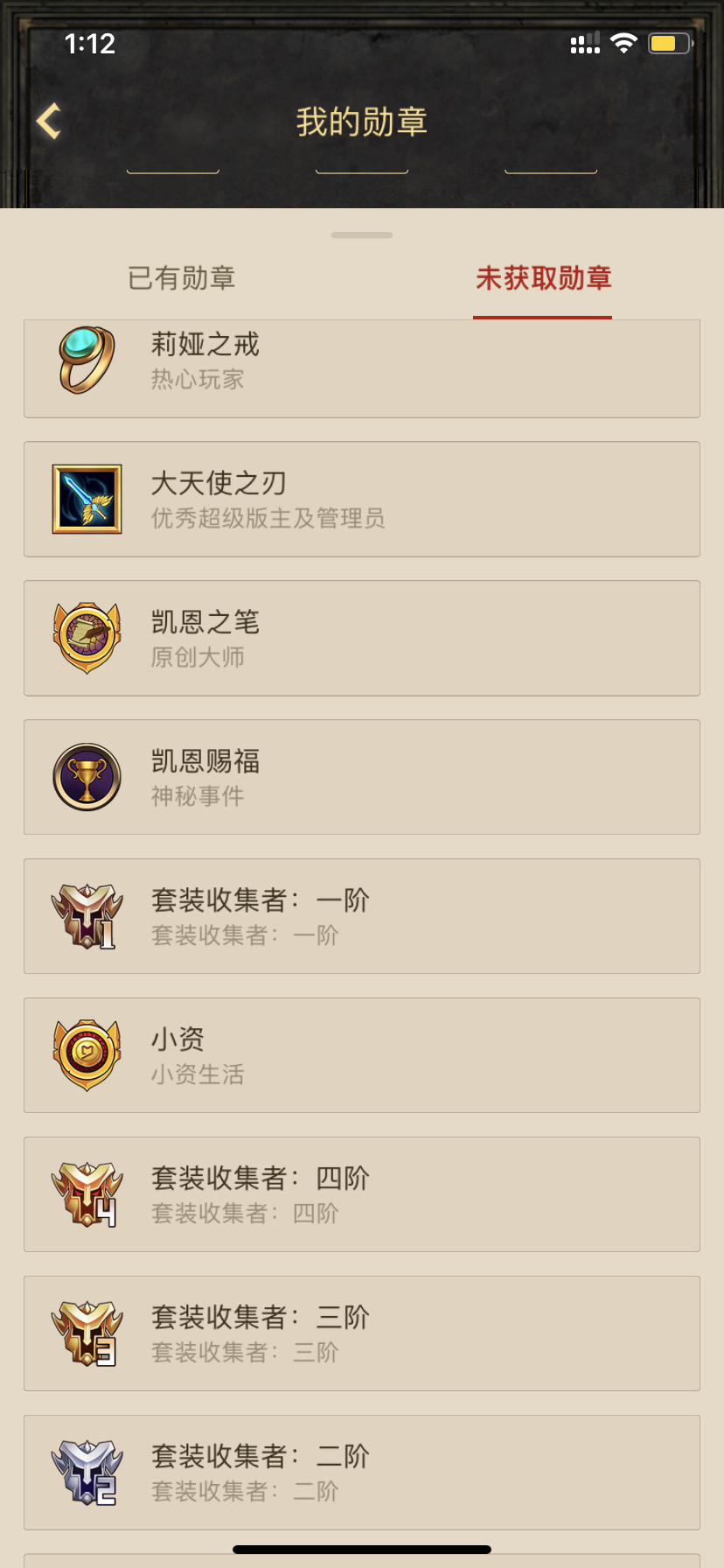
Task: Tap the 凯恩赐福 medal row
Action: (x=361, y=777)
